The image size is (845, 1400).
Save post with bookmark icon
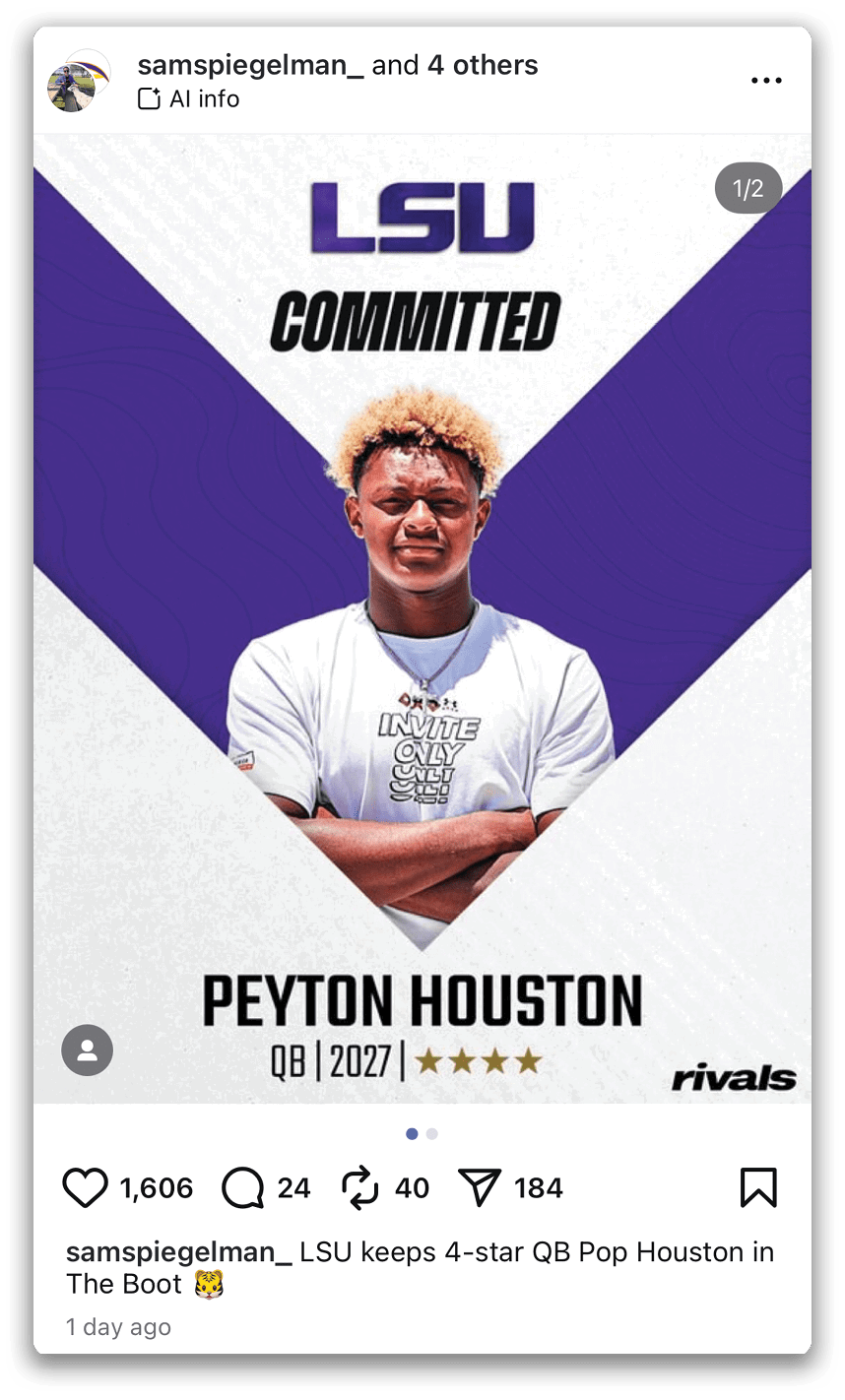758,1187
